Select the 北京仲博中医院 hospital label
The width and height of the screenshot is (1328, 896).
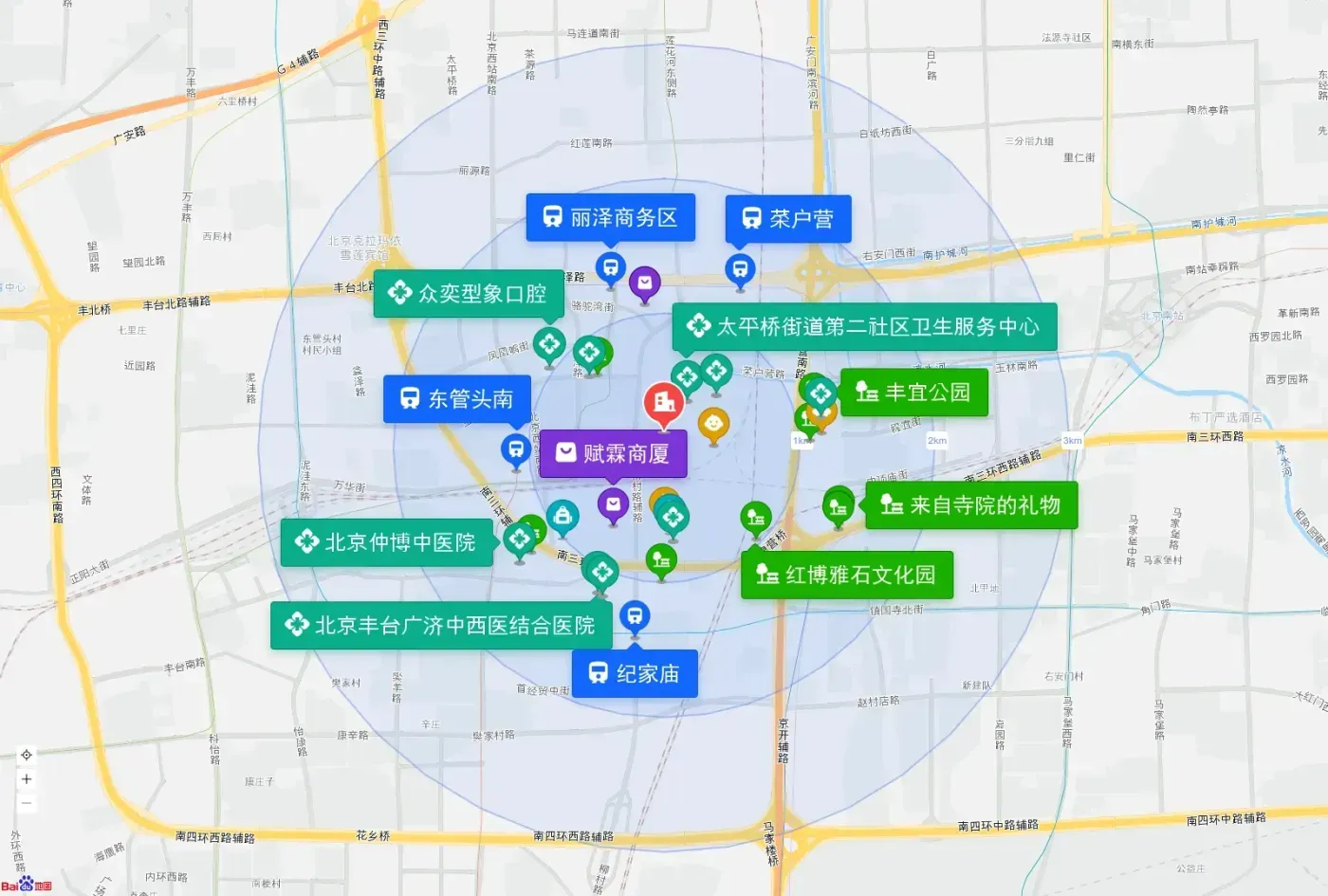point(387,542)
